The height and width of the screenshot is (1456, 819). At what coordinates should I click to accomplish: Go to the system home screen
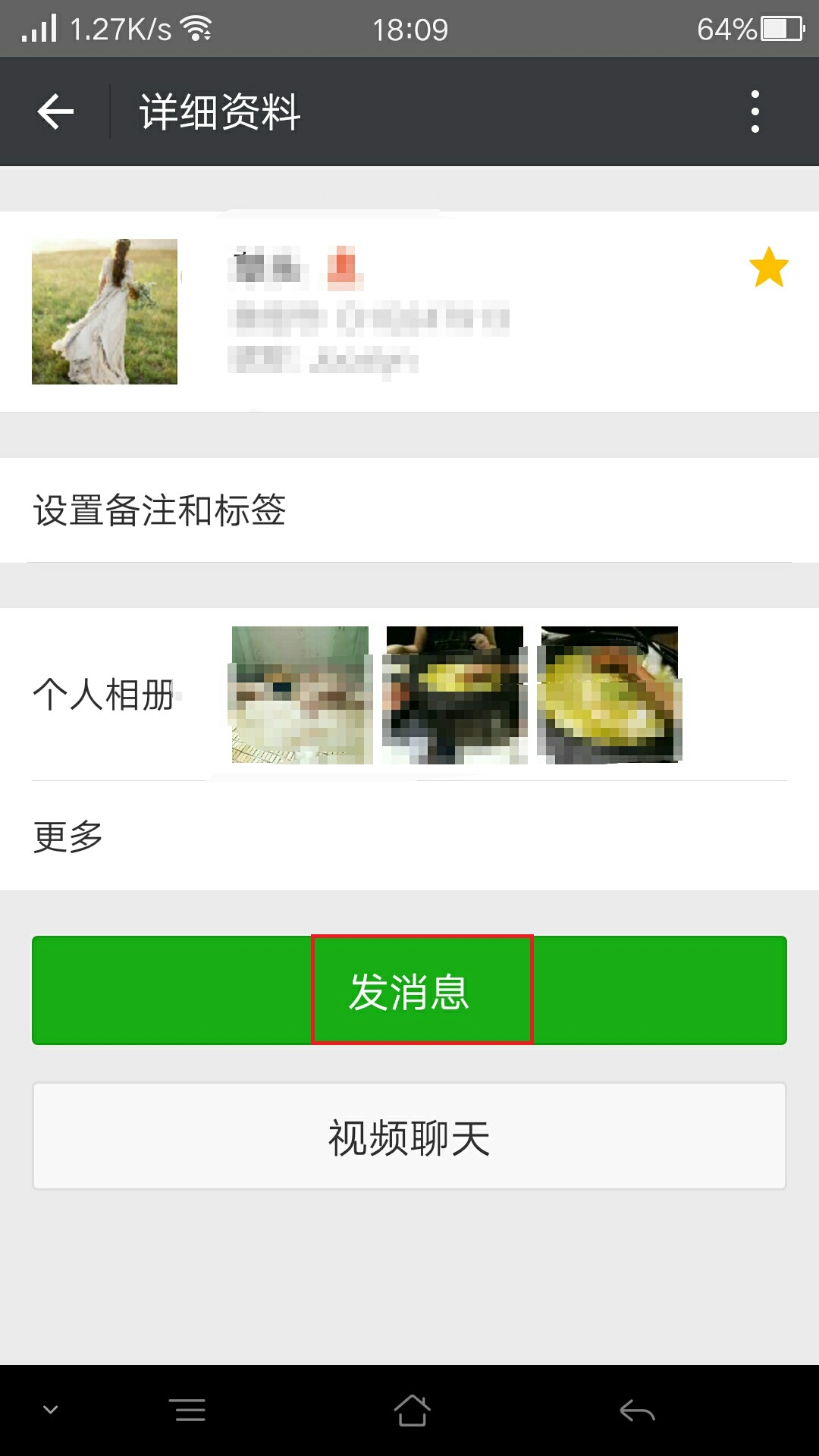[x=412, y=1410]
